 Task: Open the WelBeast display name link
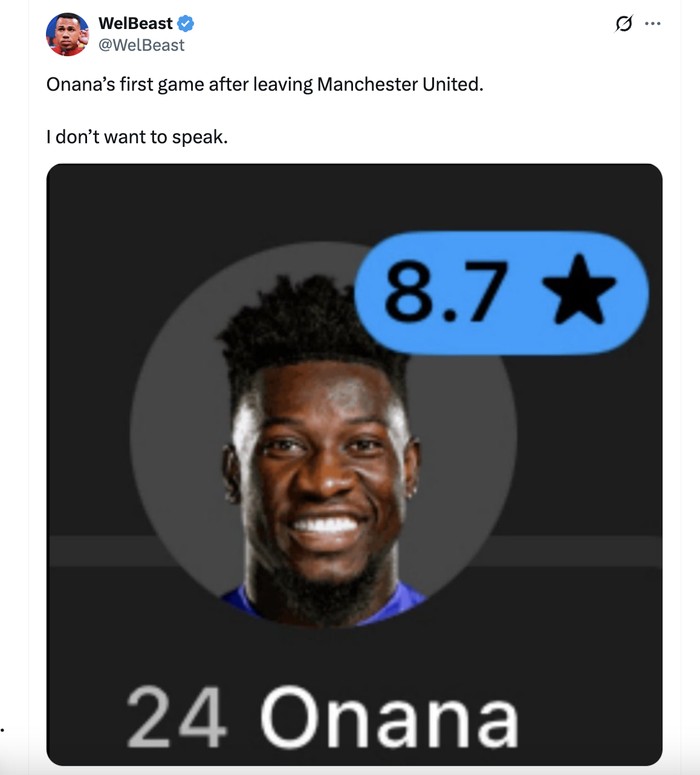(x=135, y=23)
